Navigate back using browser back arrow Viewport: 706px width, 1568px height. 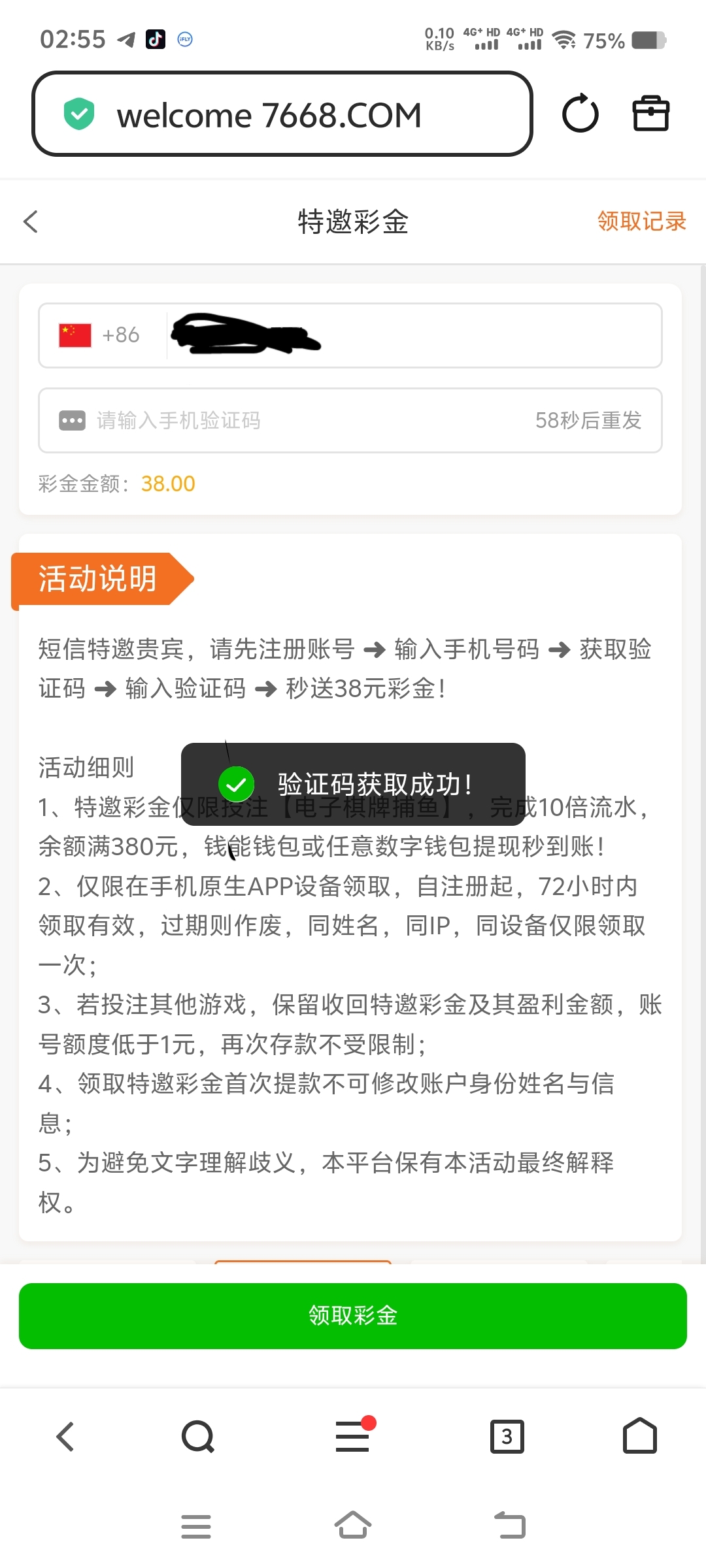(65, 1437)
